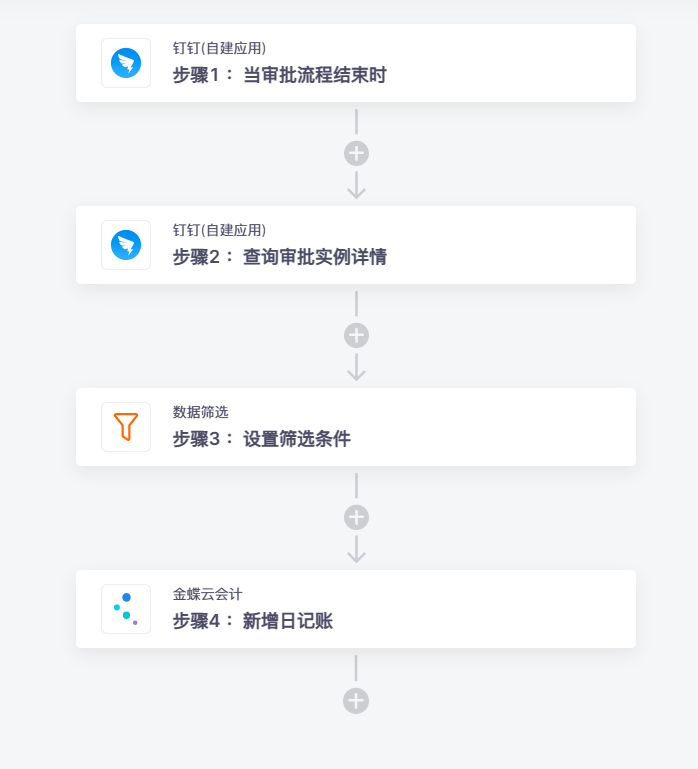Open step 3 设置筛选条件 card

pyautogui.click(x=355, y=427)
